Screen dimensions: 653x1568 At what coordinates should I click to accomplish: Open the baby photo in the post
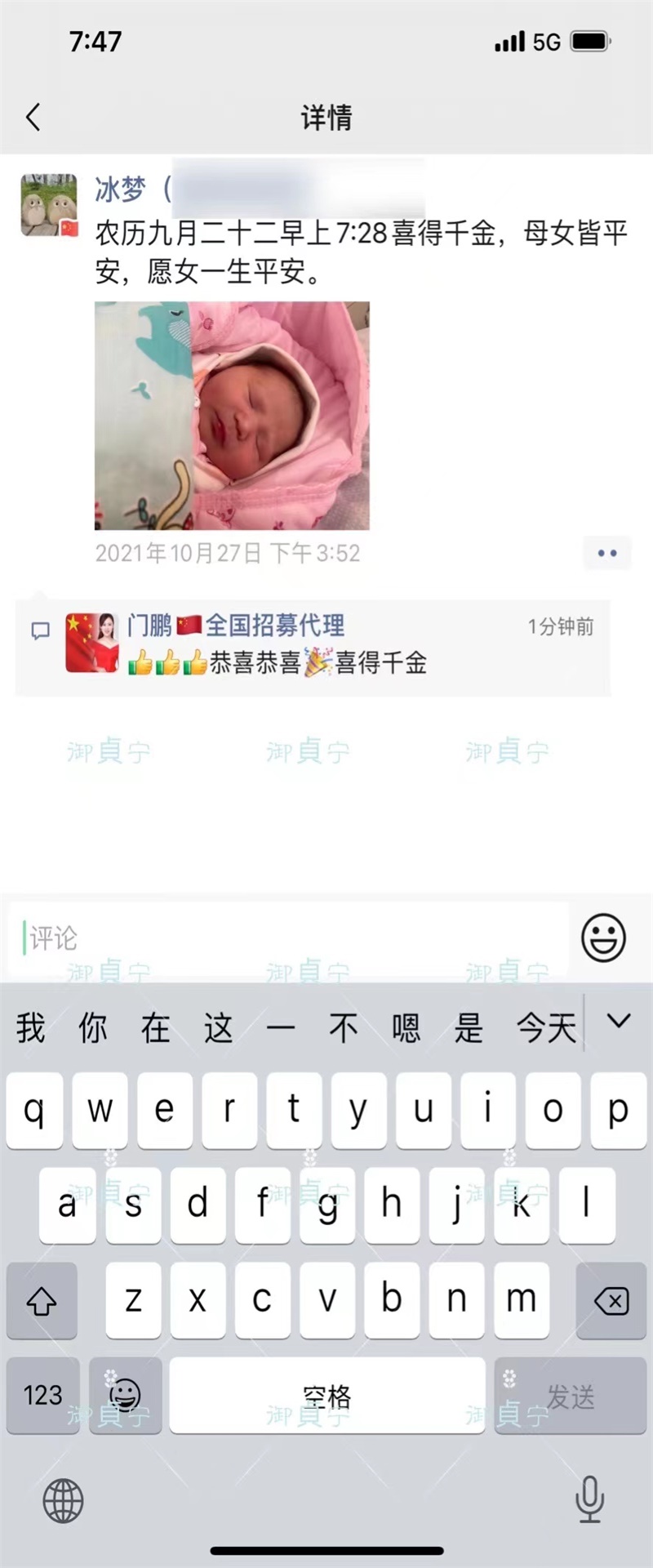(x=232, y=416)
